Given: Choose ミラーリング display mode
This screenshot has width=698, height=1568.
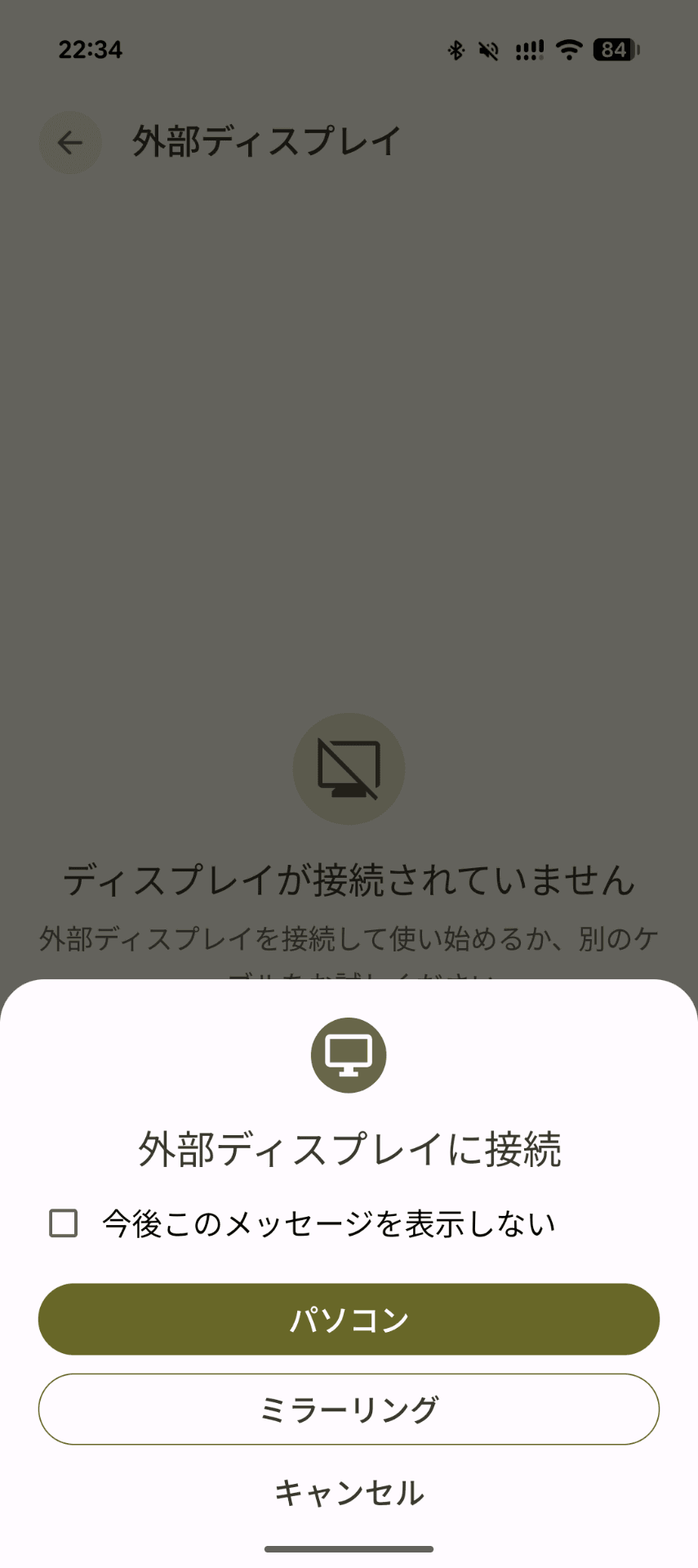Looking at the screenshot, I should coord(349,1408).
